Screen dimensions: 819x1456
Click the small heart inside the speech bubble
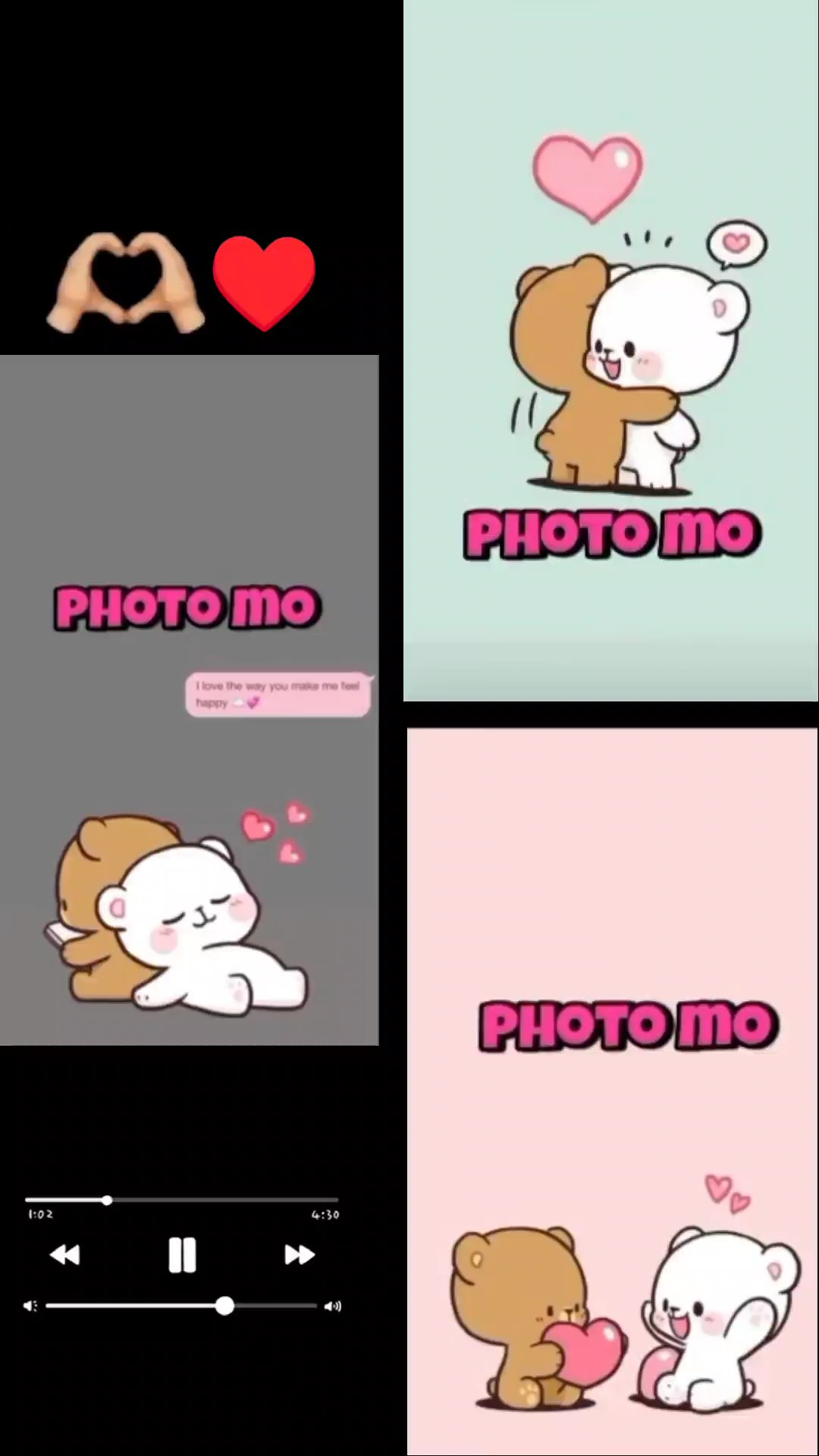pyautogui.click(x=737, y=241)
